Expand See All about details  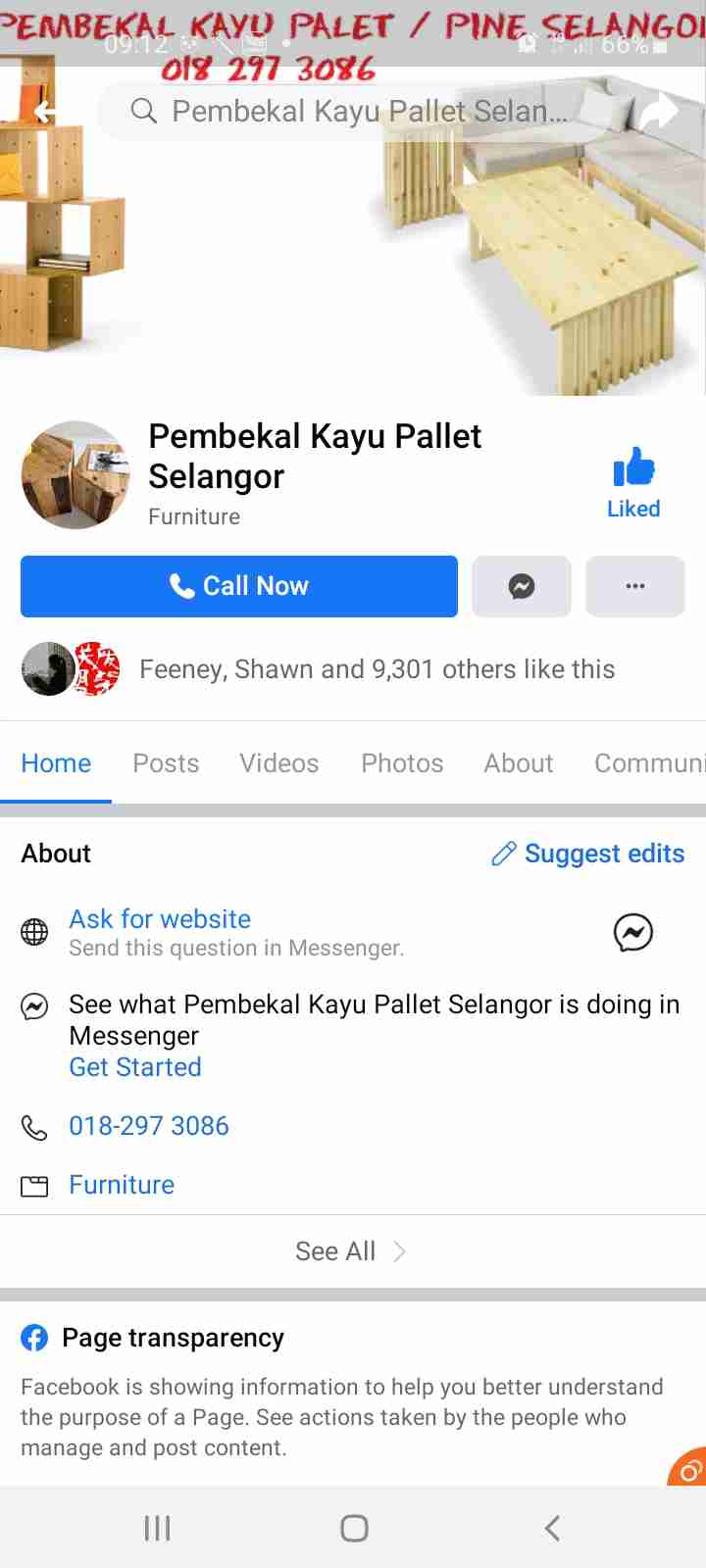pos(351,1251)
